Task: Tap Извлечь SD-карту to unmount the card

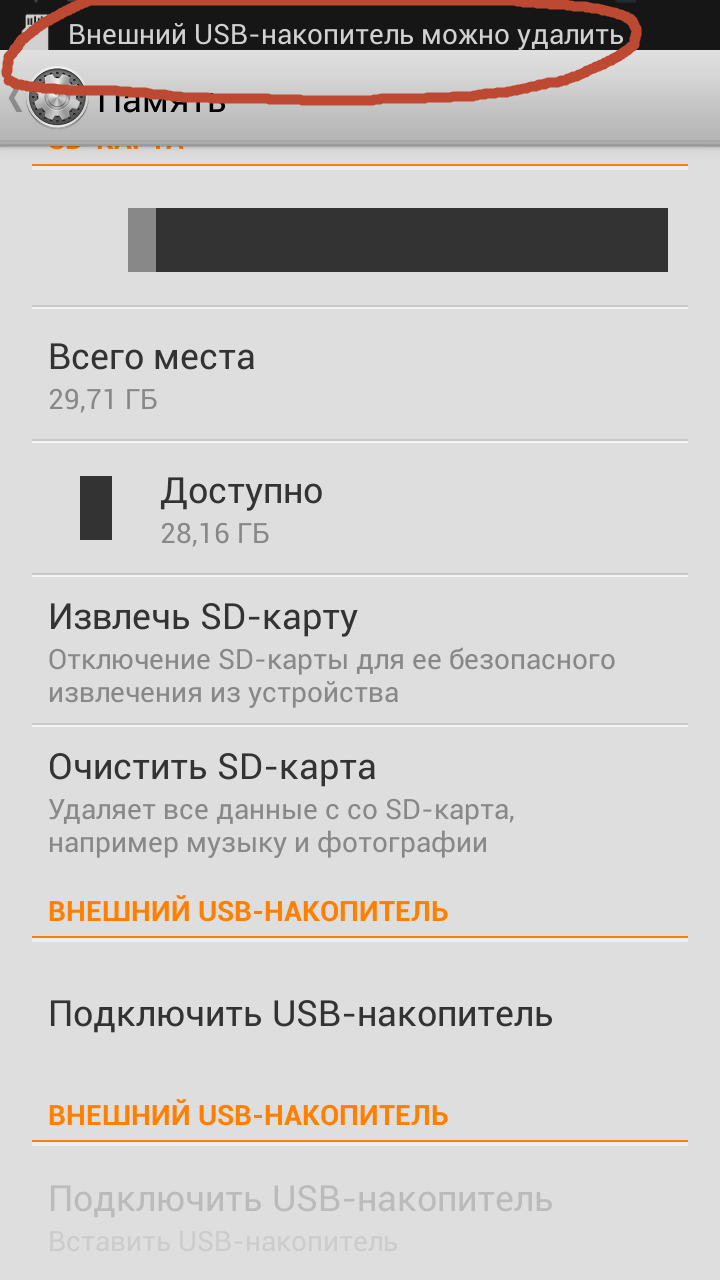Action: [360, 650]
